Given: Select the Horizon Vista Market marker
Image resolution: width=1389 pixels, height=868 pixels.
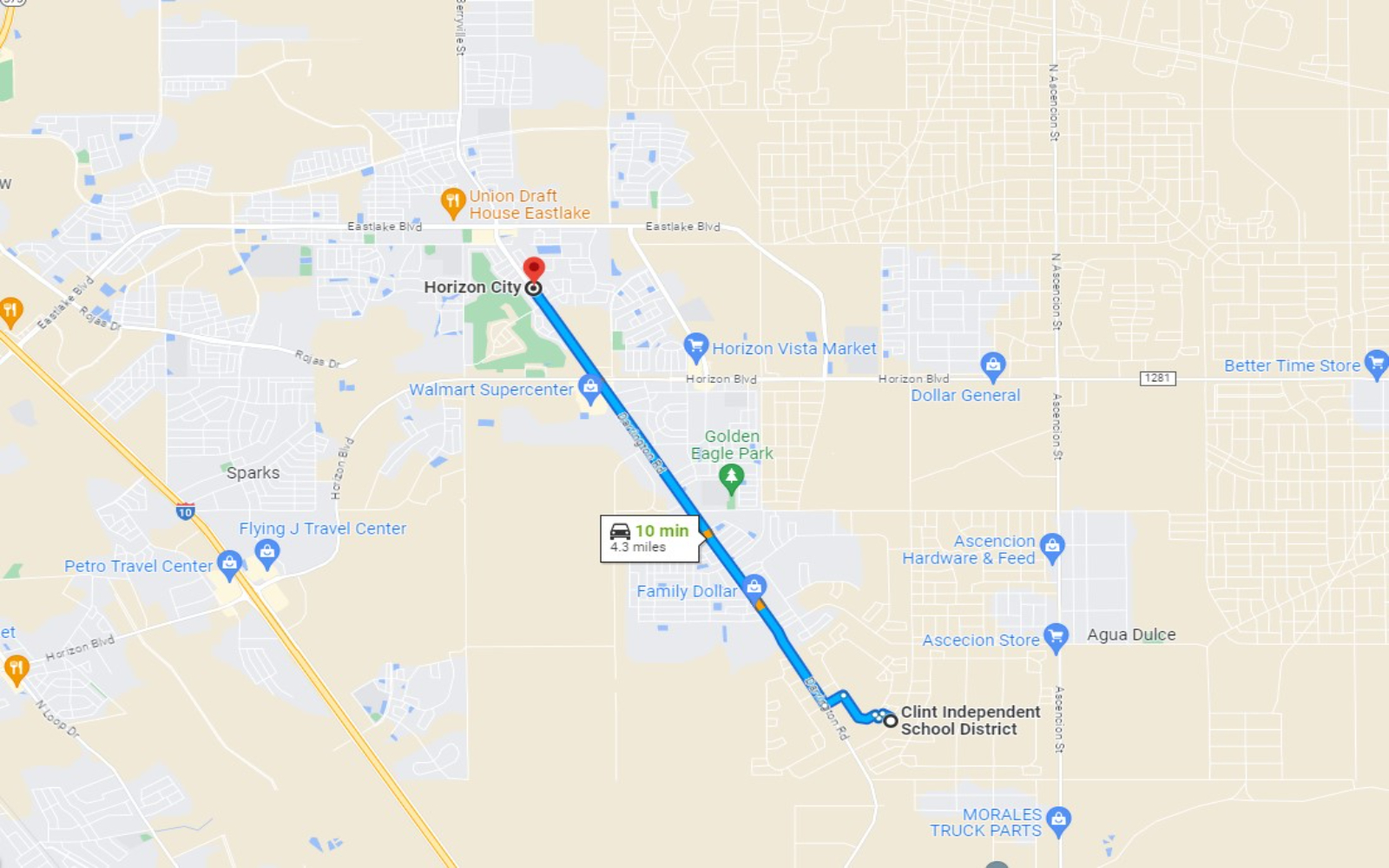Looking at the screenshot, I should (x=695, y=346).
